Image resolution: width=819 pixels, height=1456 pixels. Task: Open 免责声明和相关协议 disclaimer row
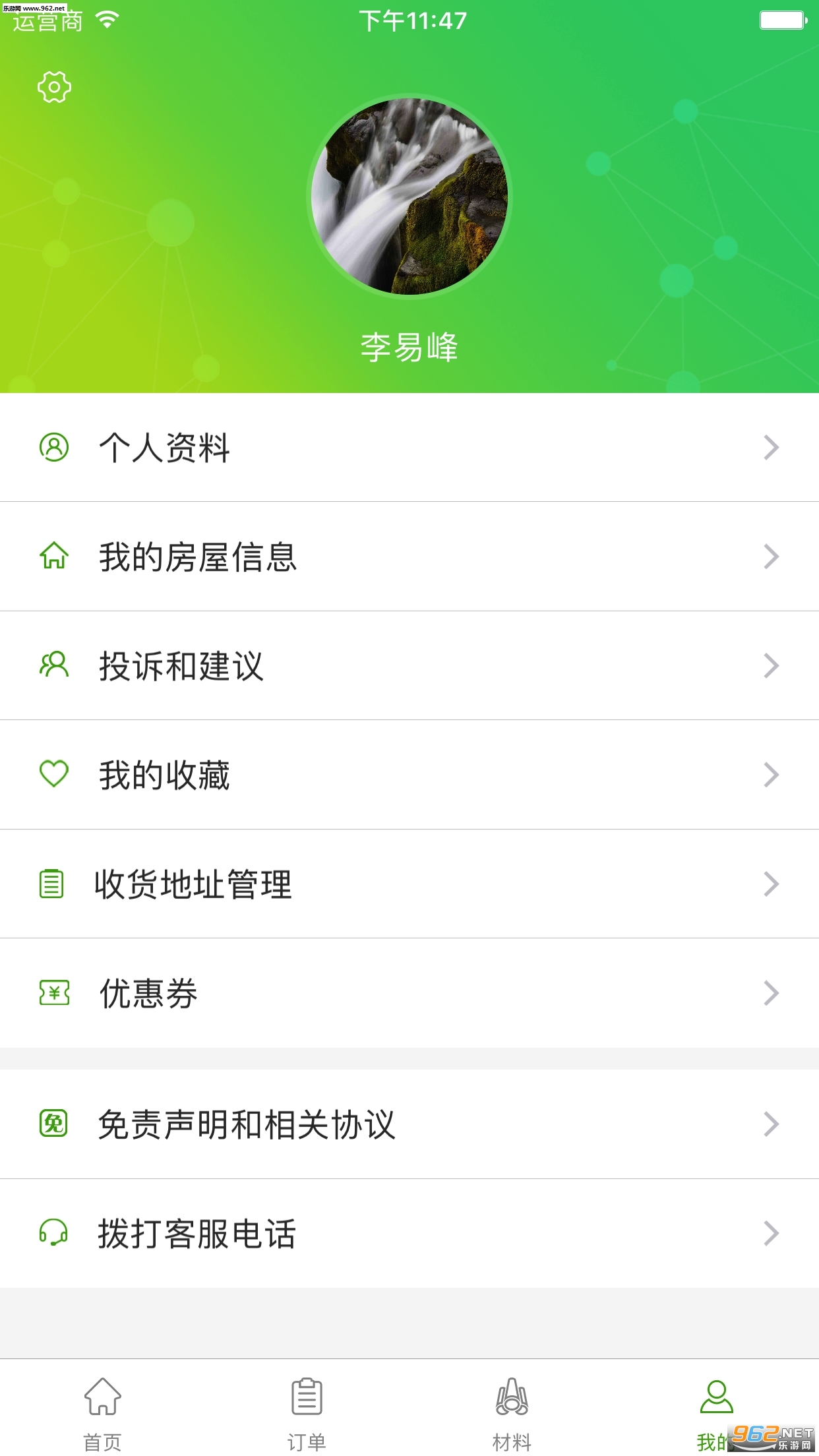[x=409, y=1124]
